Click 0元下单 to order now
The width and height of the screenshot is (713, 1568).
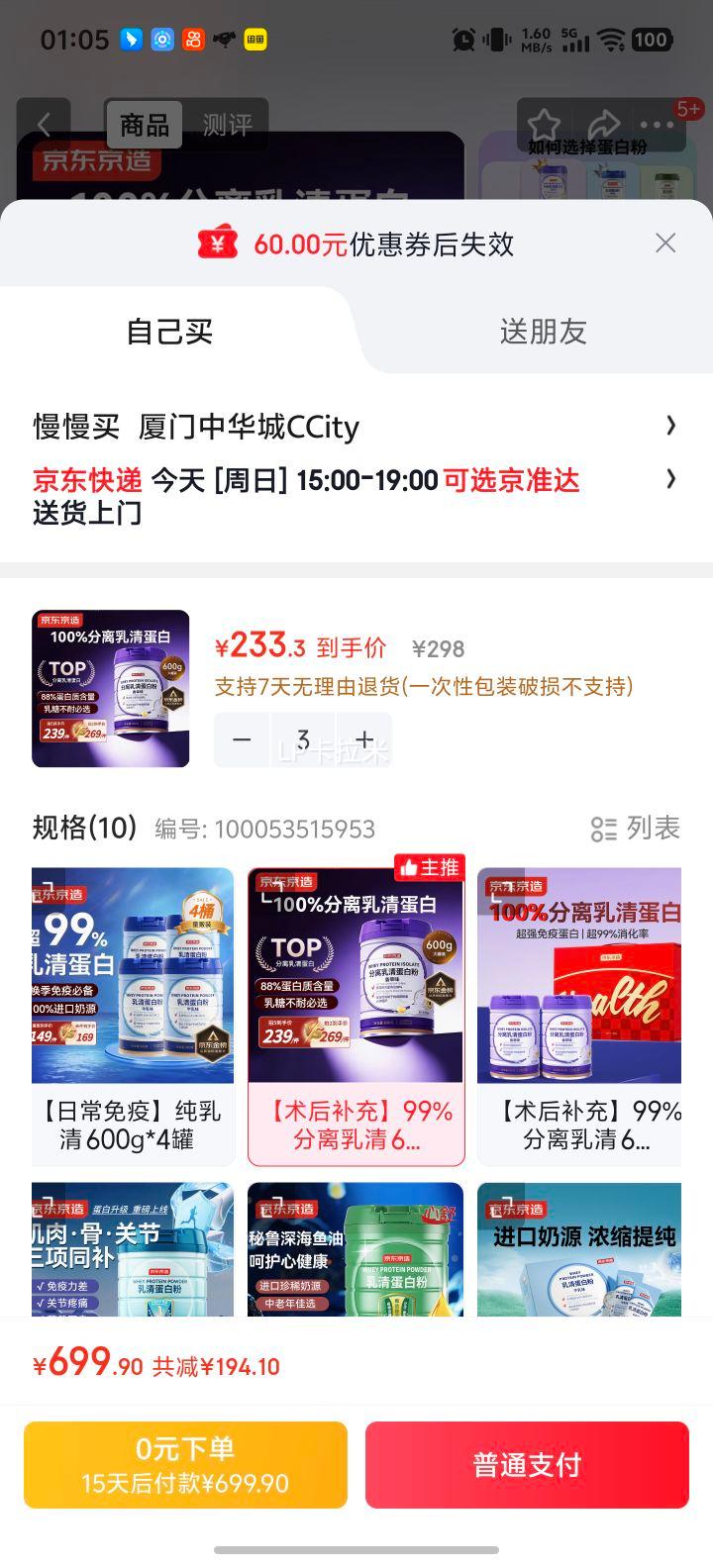[x=185, y=1465]
